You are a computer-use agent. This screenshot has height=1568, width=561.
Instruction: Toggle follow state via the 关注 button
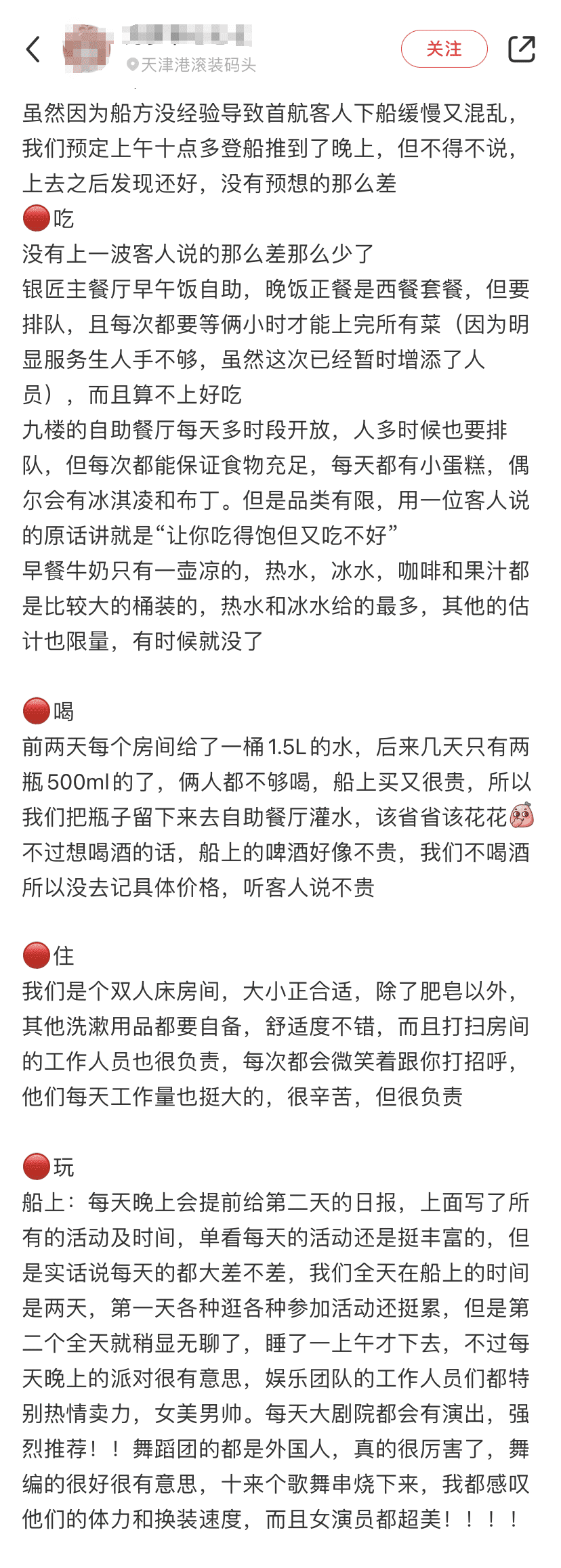[x=444, y=49]
